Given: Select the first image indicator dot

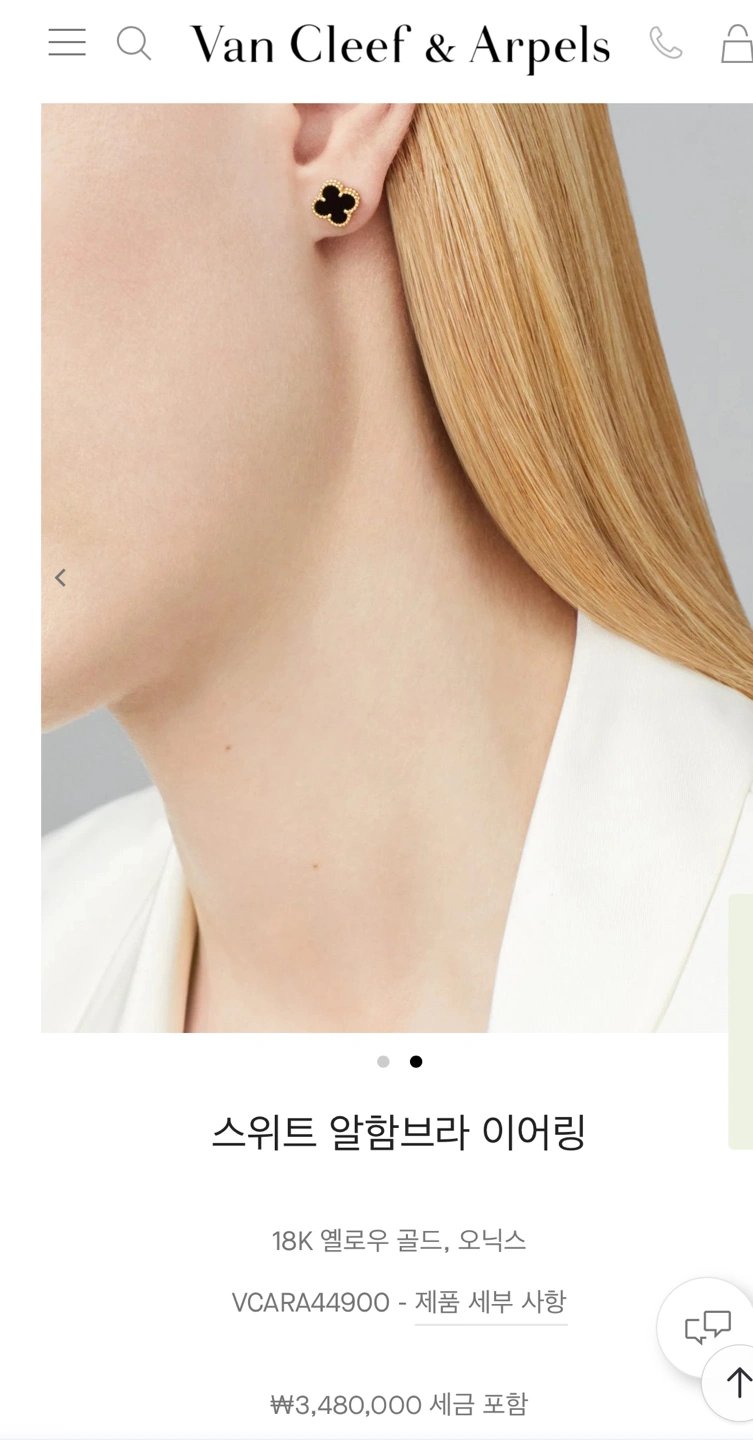Looking at the screenshot, I should point(383,1062).
